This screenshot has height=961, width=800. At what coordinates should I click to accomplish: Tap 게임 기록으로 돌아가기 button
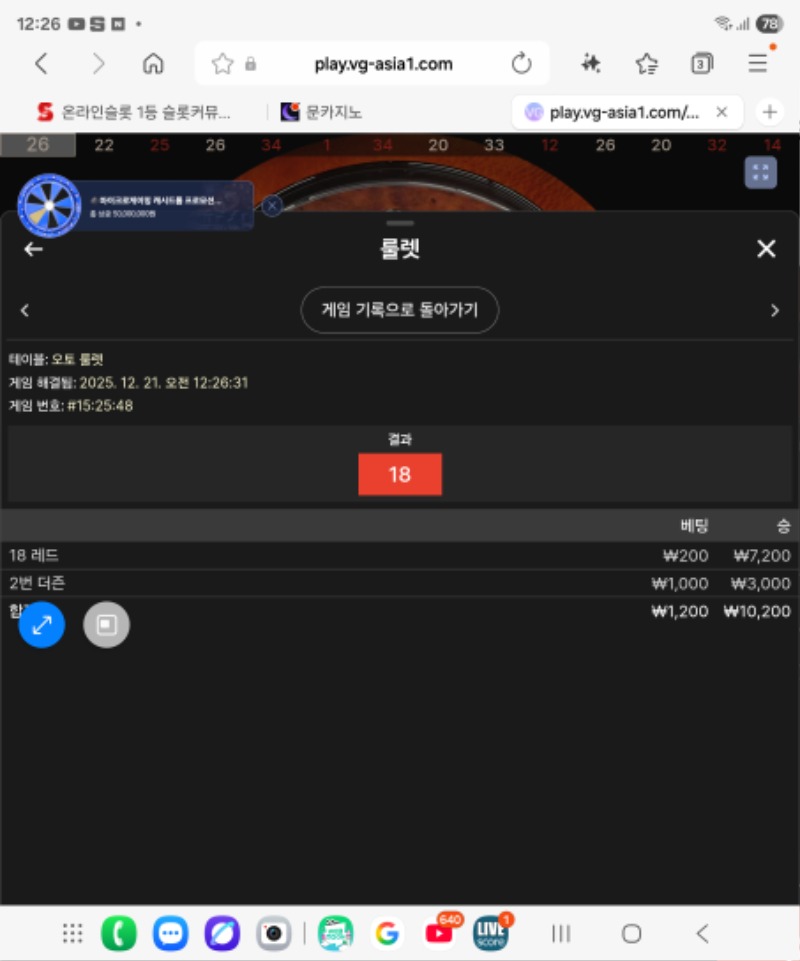pos(399,310)
